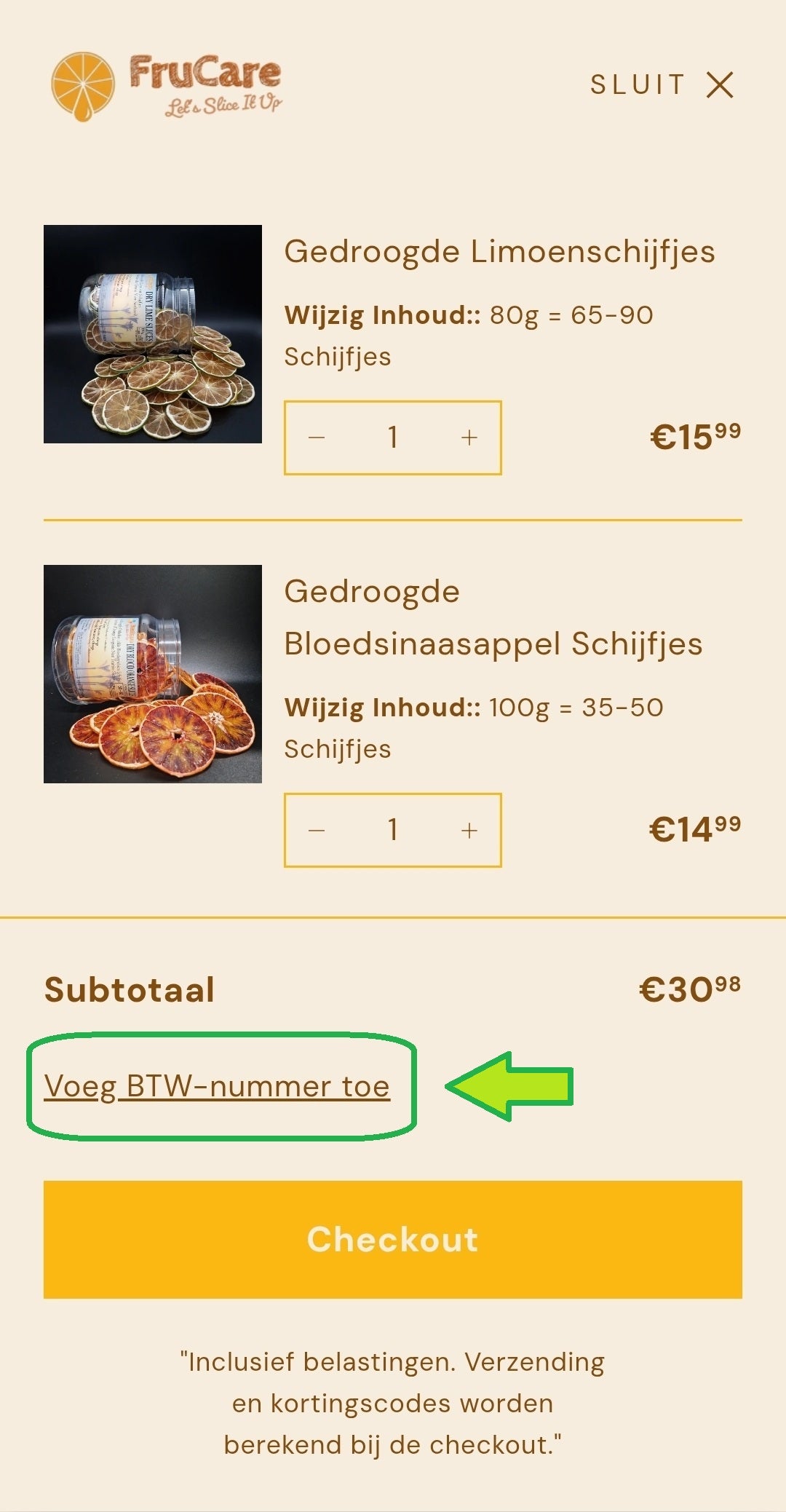The image size is (786, 1512).
Task: Open the Gedroogde Limoenschijfjes product image
Action: coord(153,334)
